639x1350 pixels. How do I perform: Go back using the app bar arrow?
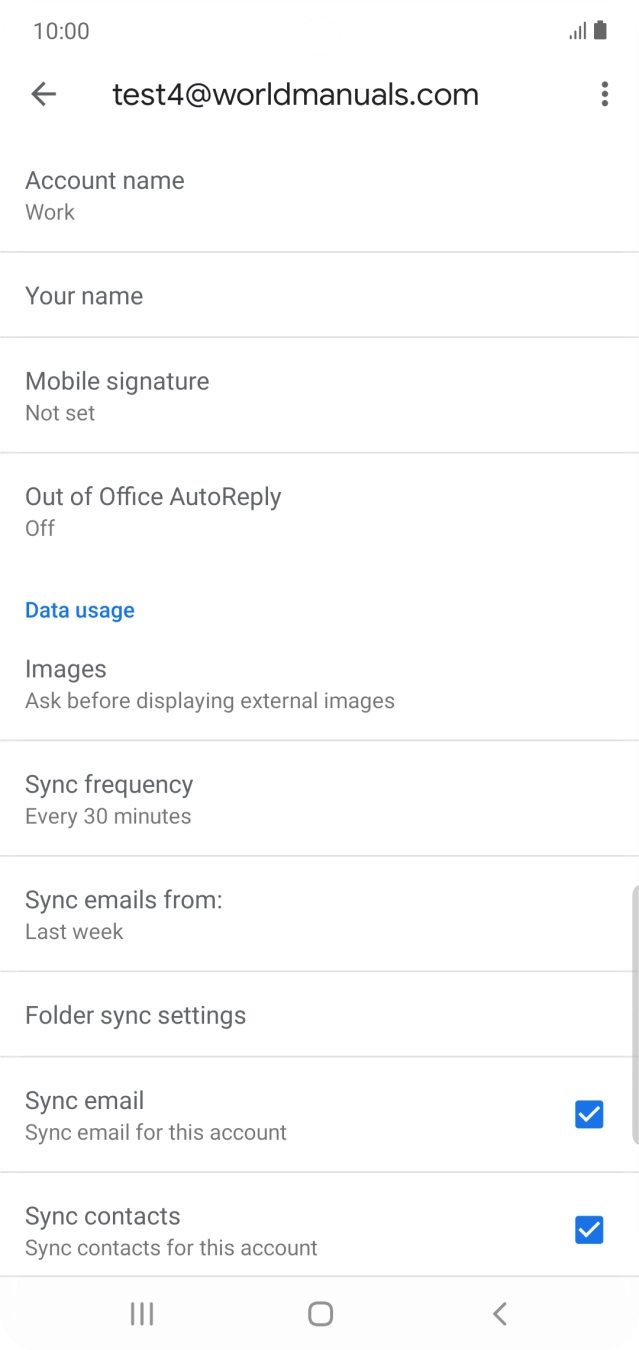click(43, 94)
